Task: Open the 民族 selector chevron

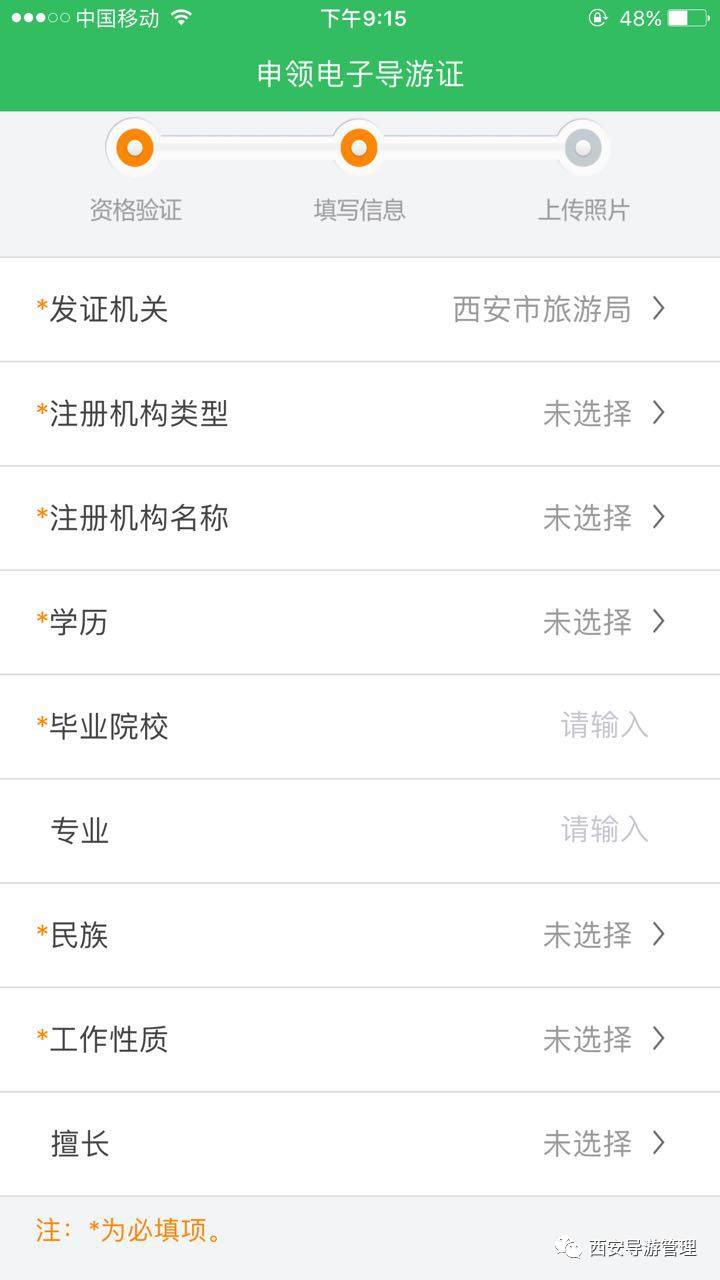Action: pos(658,935)
